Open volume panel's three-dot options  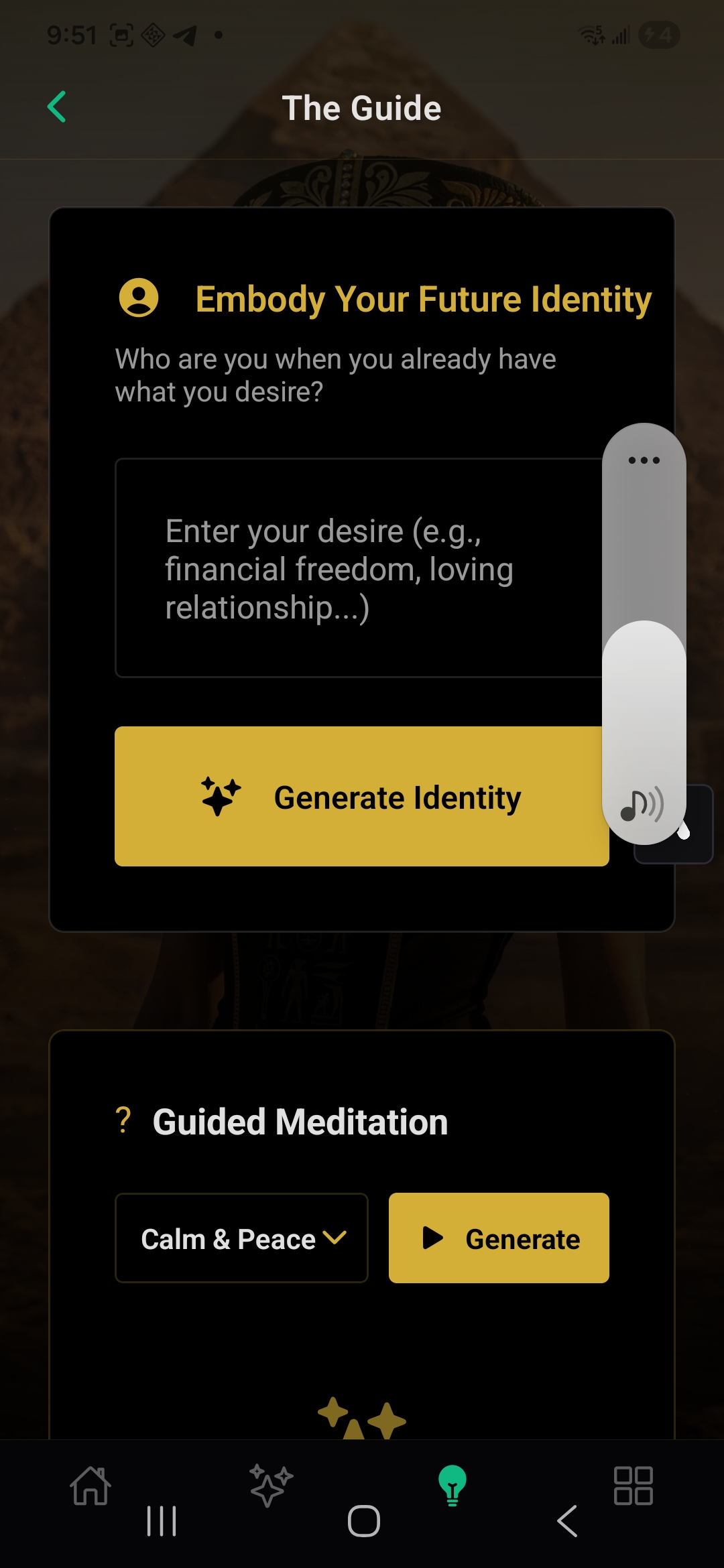[x=644, y=460]
